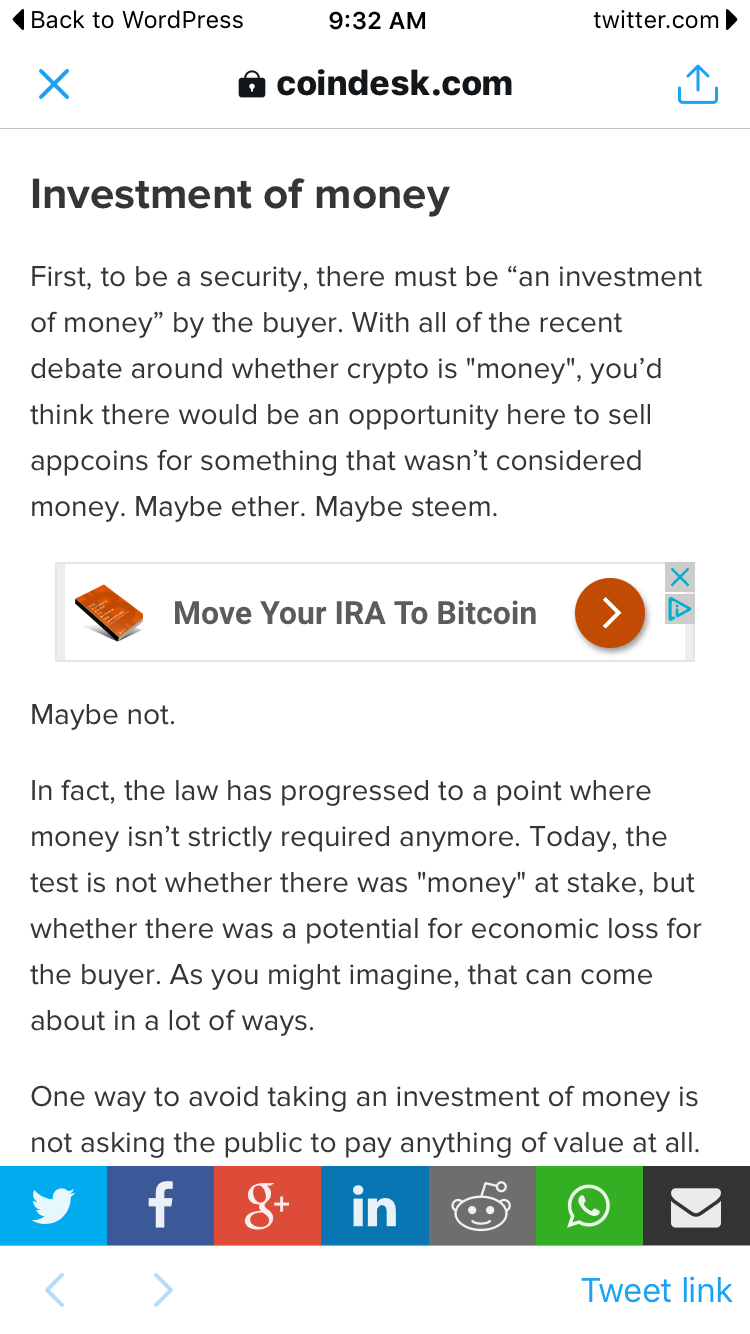
Task: Go back to the previous page
Action: (x=55, y=1290)
